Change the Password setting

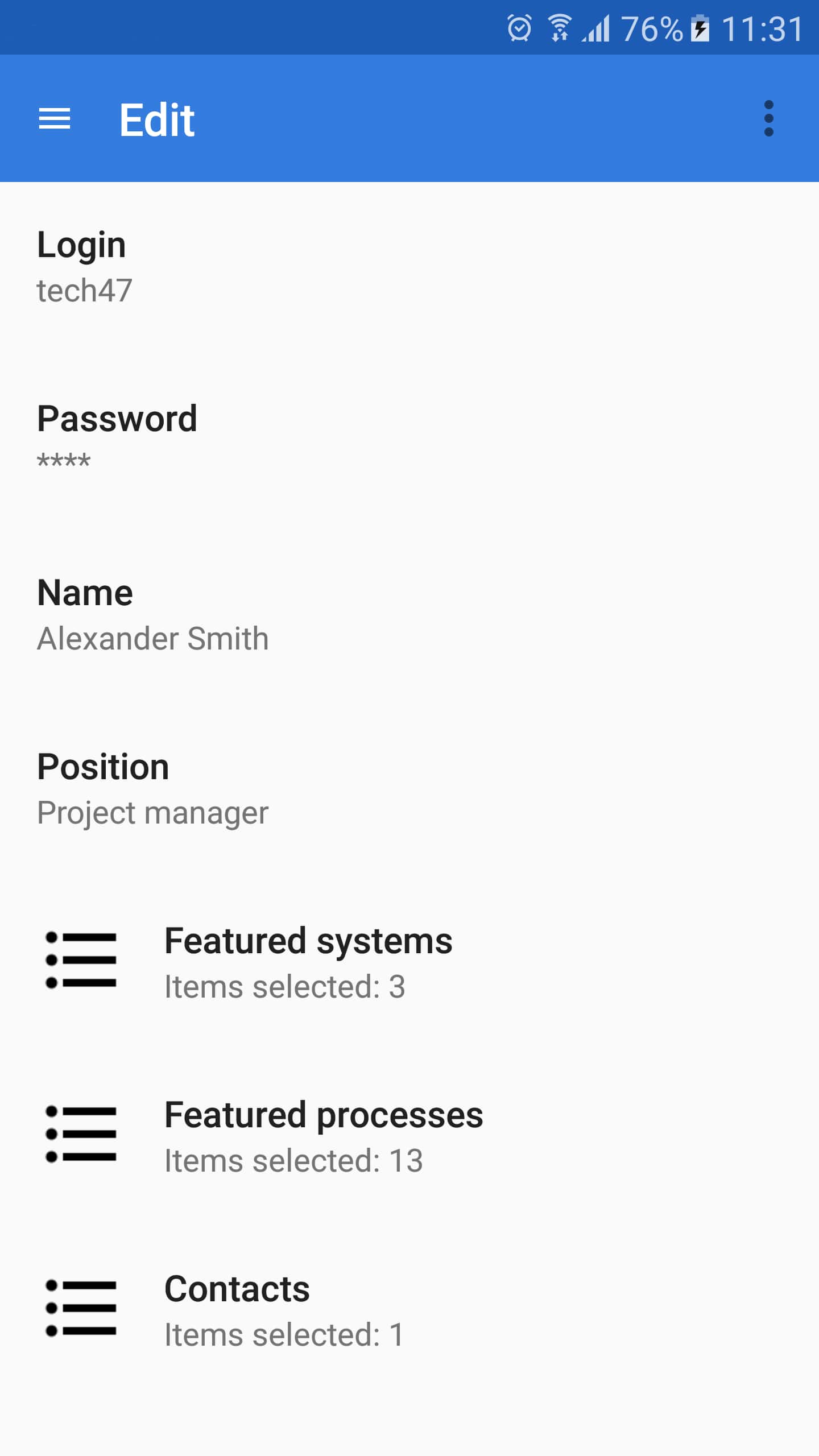[x=409, y=441]
